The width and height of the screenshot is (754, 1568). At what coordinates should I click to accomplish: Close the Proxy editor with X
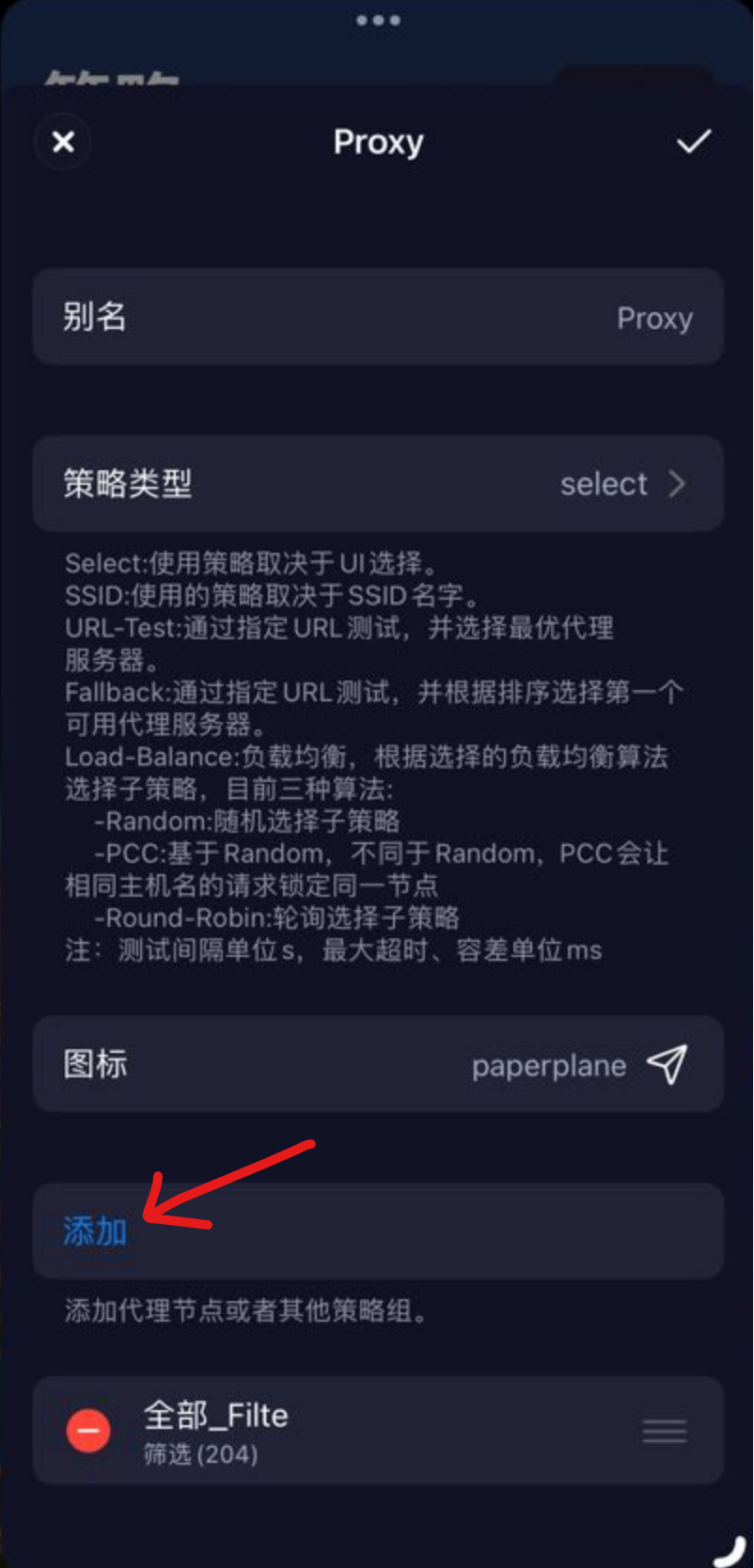pyautogui.click(x=63, y=142)
